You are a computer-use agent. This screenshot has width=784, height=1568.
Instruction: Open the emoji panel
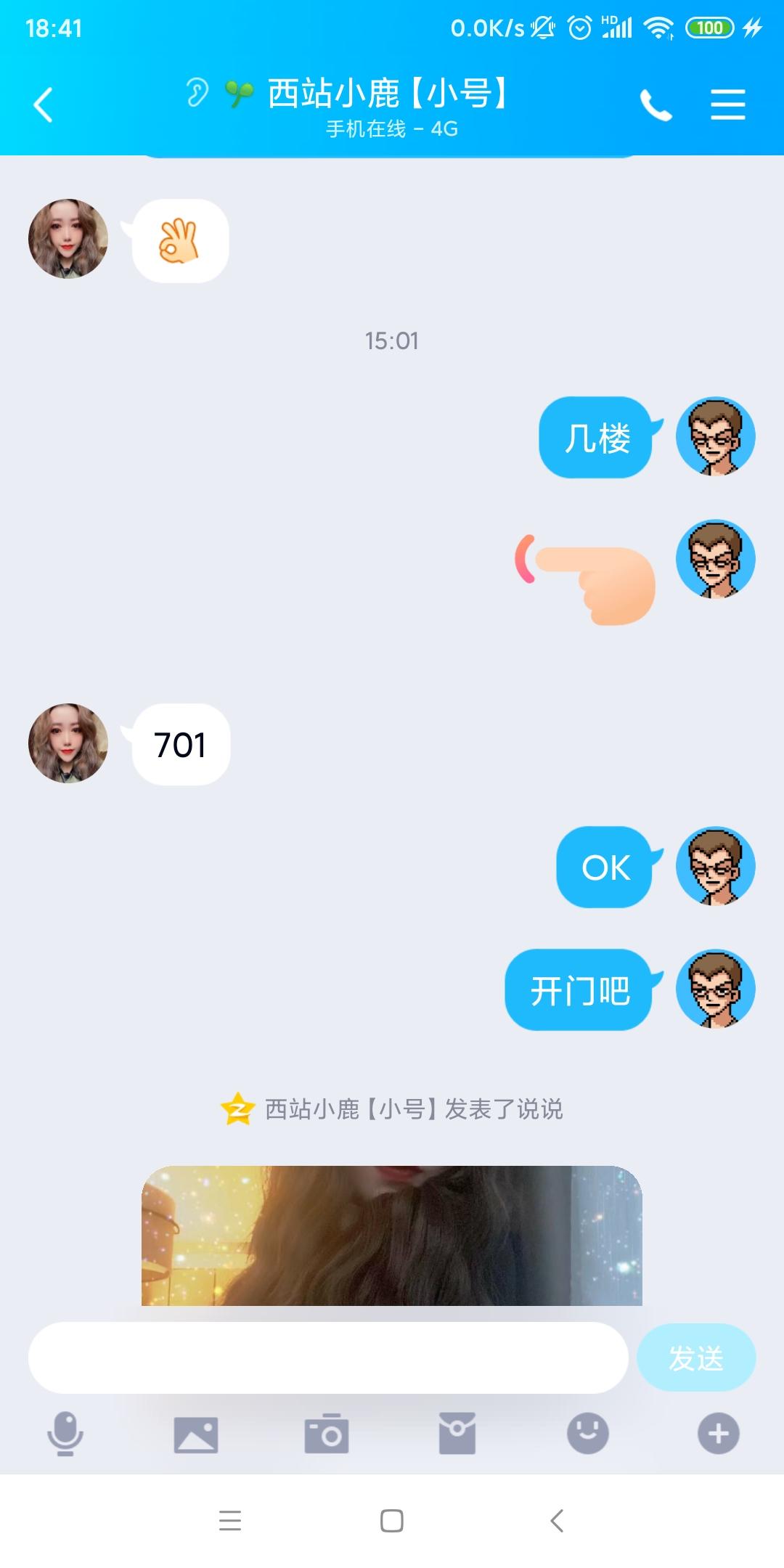tap(588, 1434)
